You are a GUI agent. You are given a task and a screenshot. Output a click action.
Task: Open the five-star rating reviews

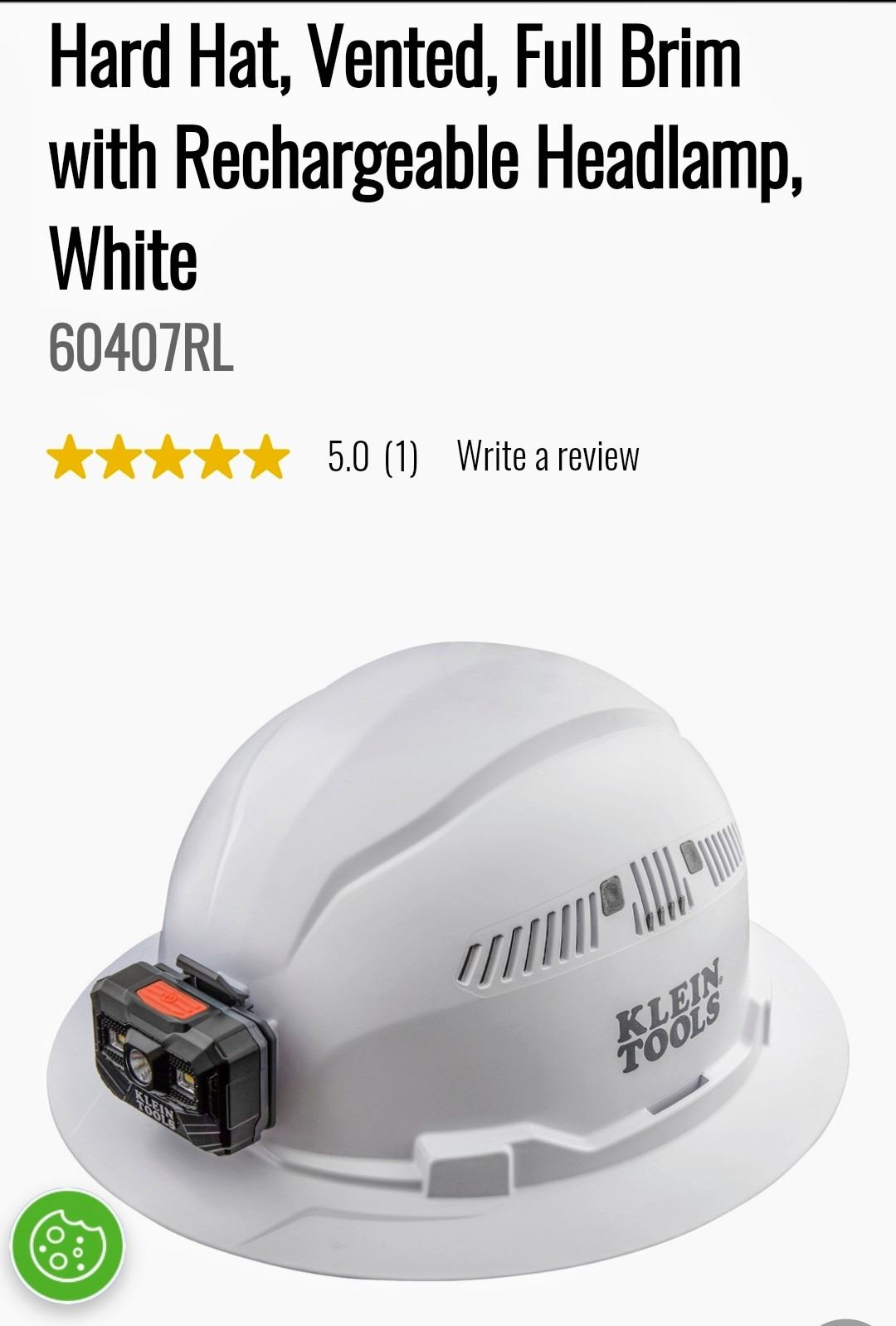click(x=168, y=457)
